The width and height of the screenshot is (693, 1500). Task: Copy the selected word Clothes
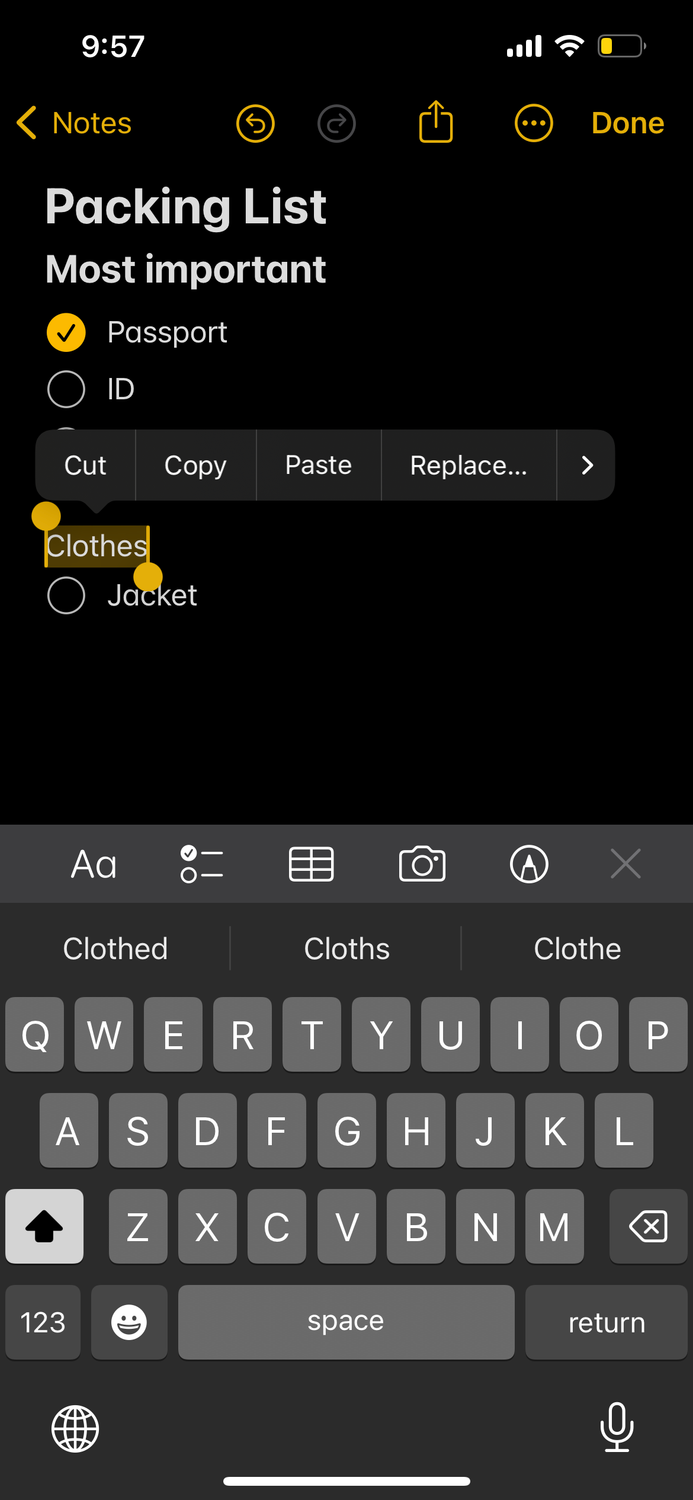pyautogui.click(x=196, y=465)
